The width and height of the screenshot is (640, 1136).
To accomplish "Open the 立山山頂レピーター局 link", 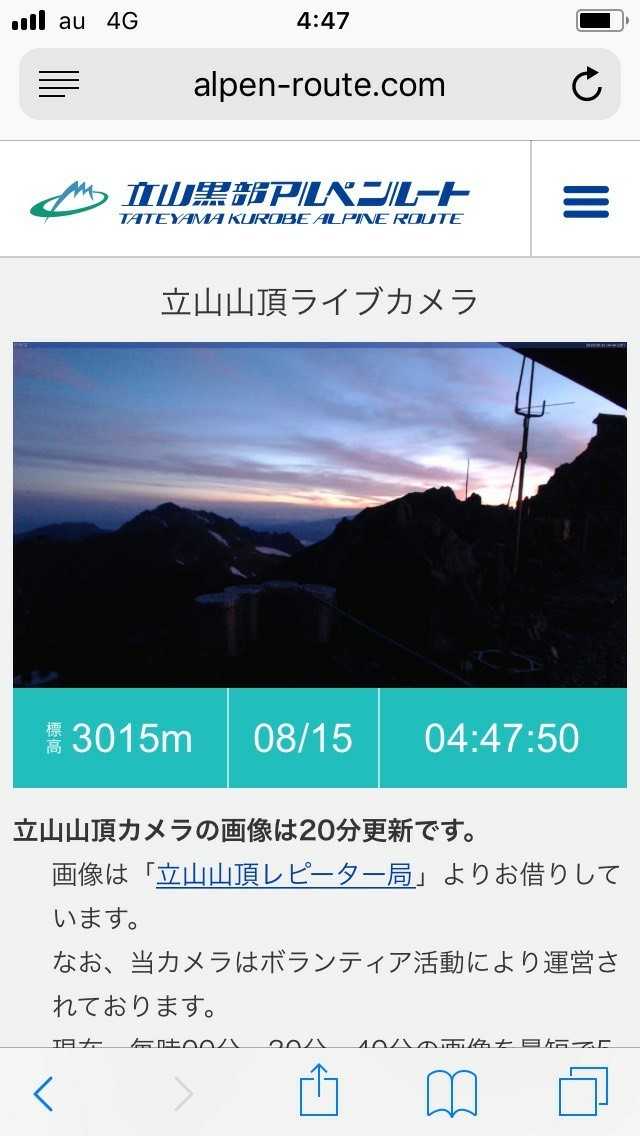I will tap(285, 875).
